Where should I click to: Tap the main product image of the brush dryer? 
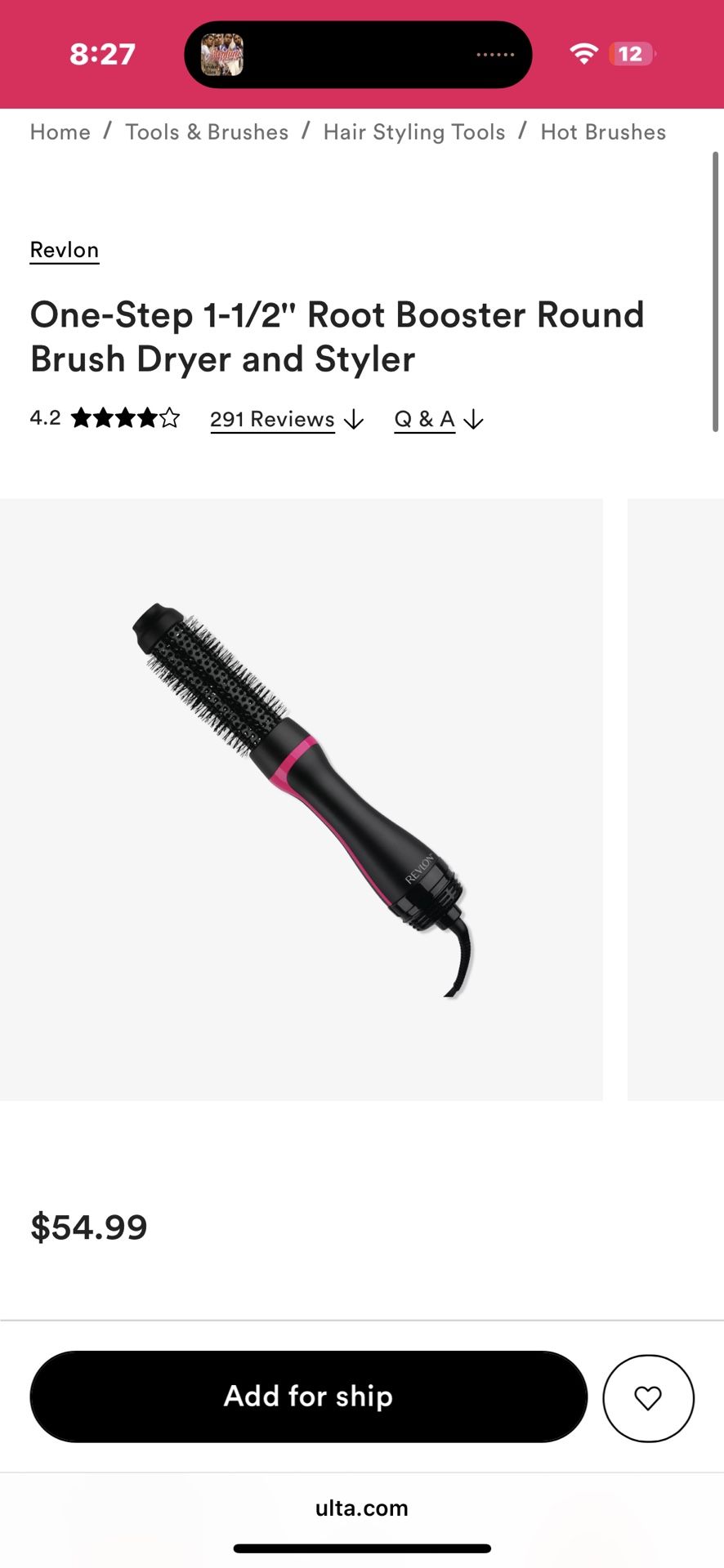click(x=302, y=796)
